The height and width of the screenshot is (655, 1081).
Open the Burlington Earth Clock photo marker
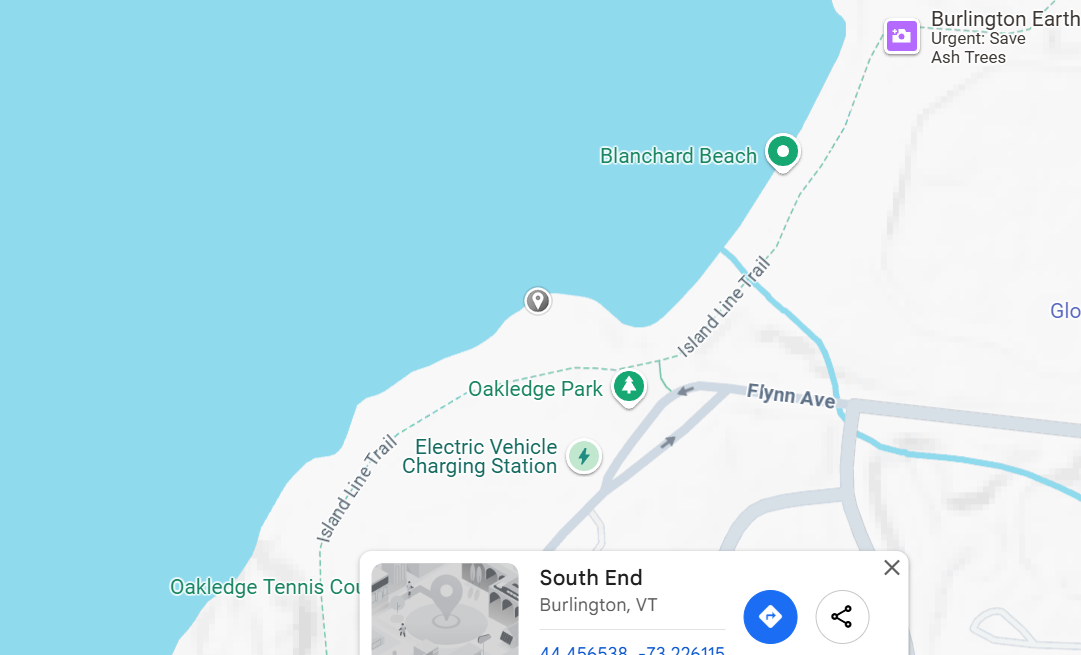901,37
